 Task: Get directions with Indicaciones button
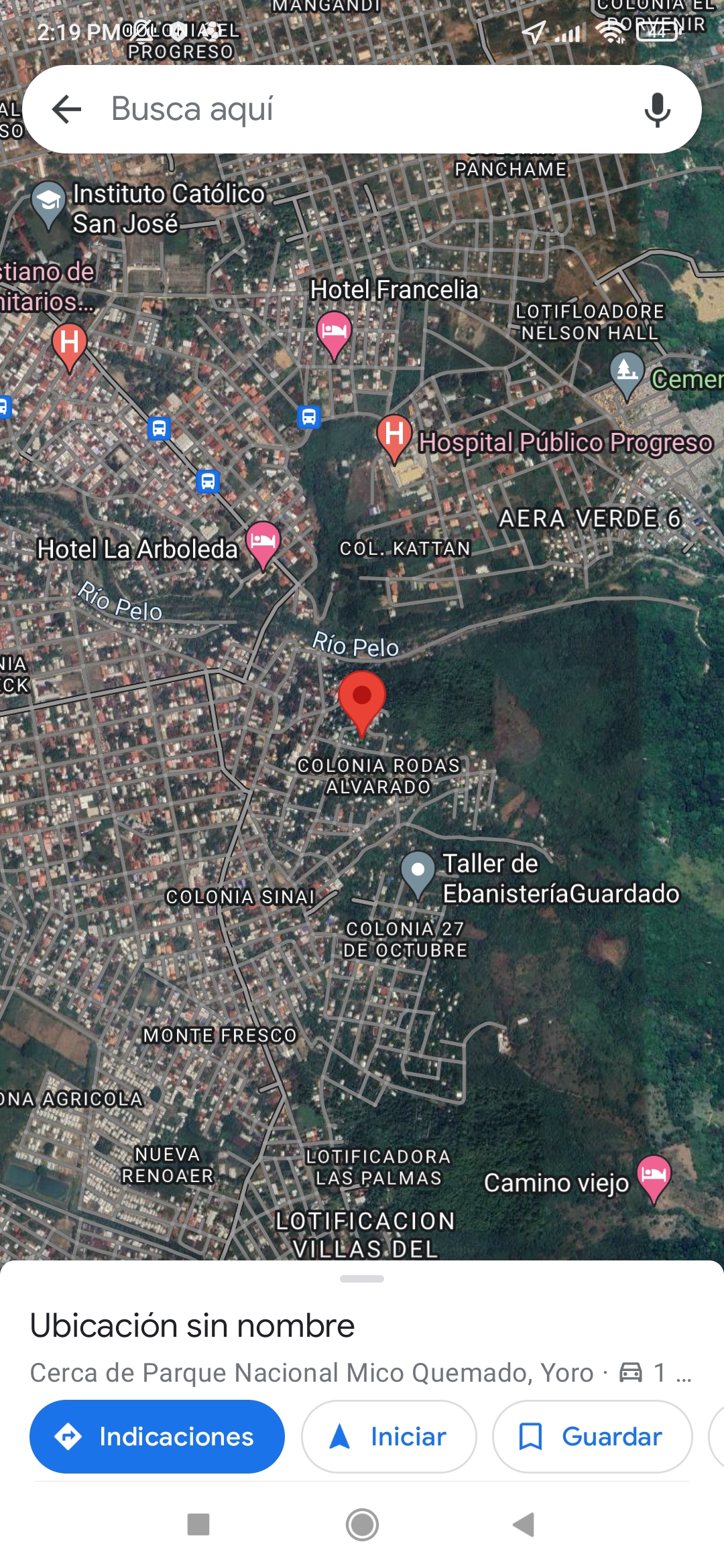pyautogui.click(x=157, y=1436)
